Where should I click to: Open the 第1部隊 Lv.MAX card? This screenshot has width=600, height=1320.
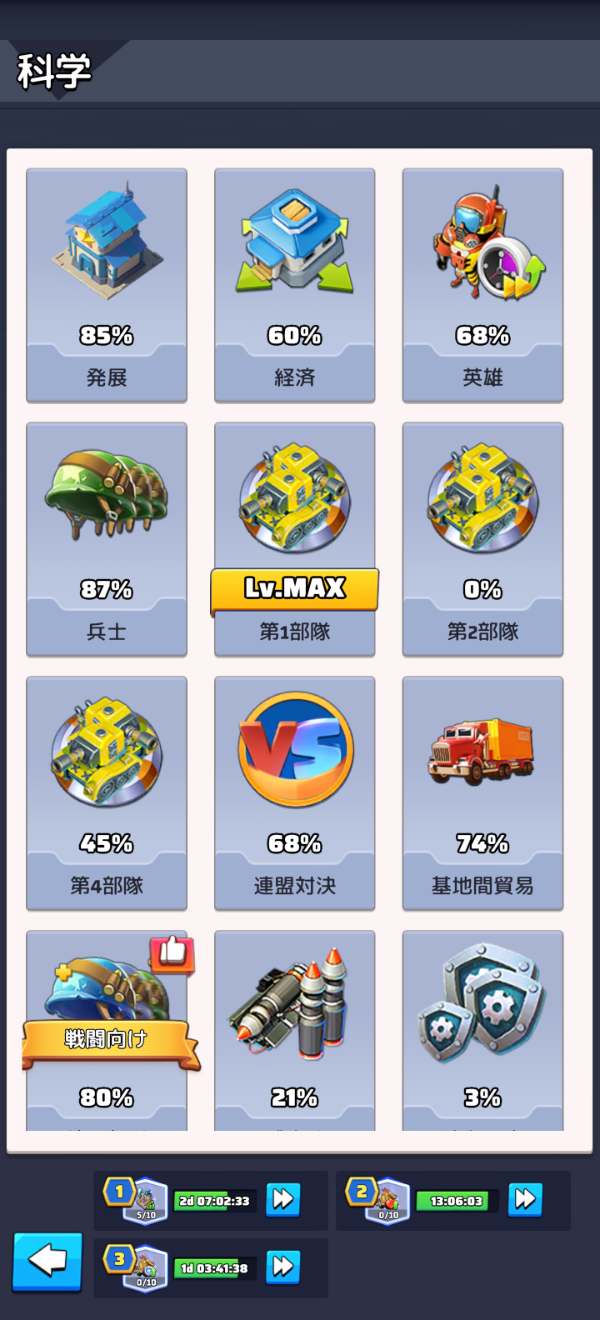click(x=294, y=539)
